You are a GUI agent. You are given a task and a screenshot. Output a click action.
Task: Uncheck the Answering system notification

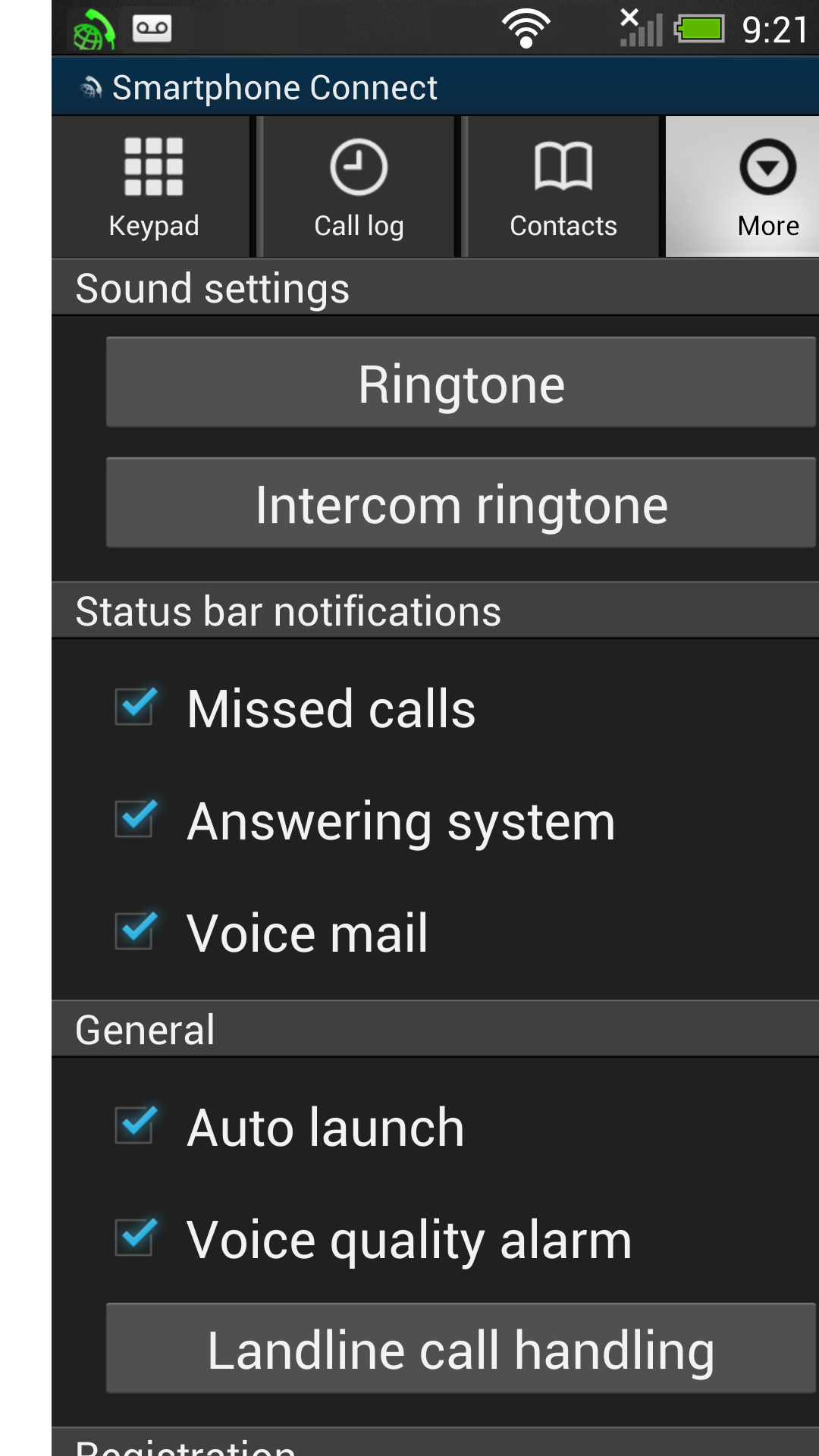tap(135, 821)
